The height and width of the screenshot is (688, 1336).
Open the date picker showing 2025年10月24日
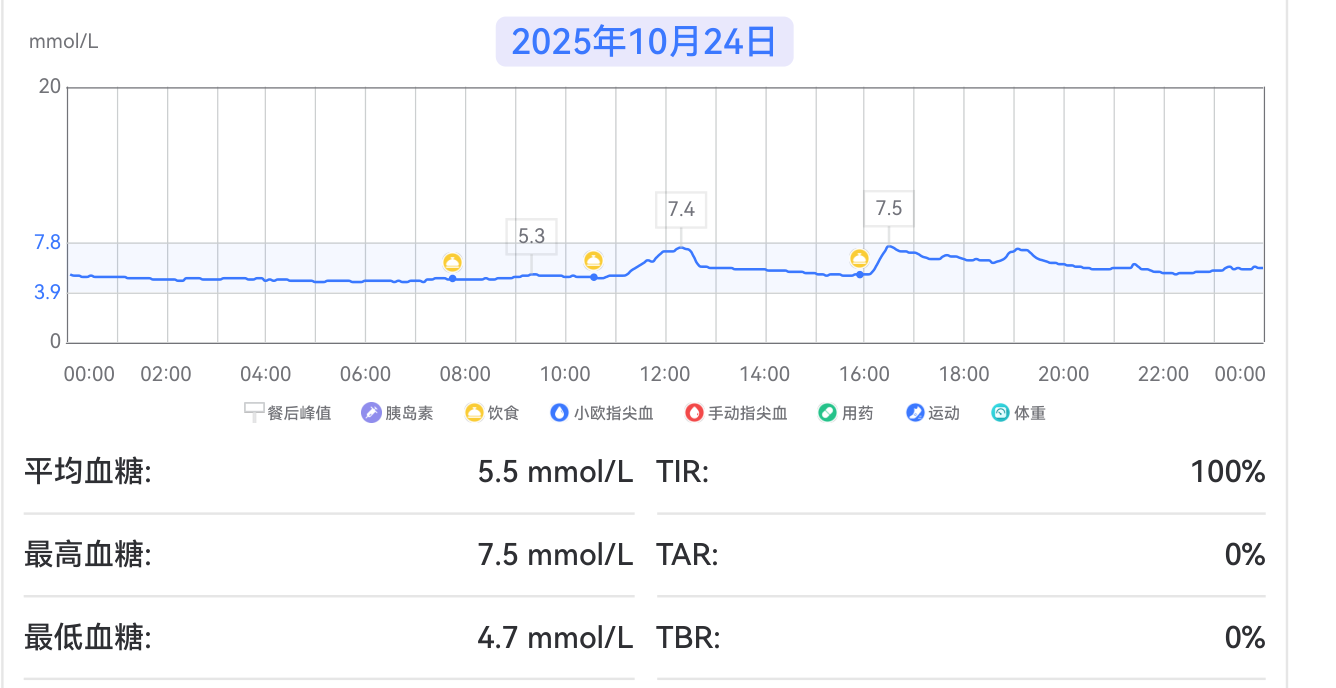click(644, 42)
